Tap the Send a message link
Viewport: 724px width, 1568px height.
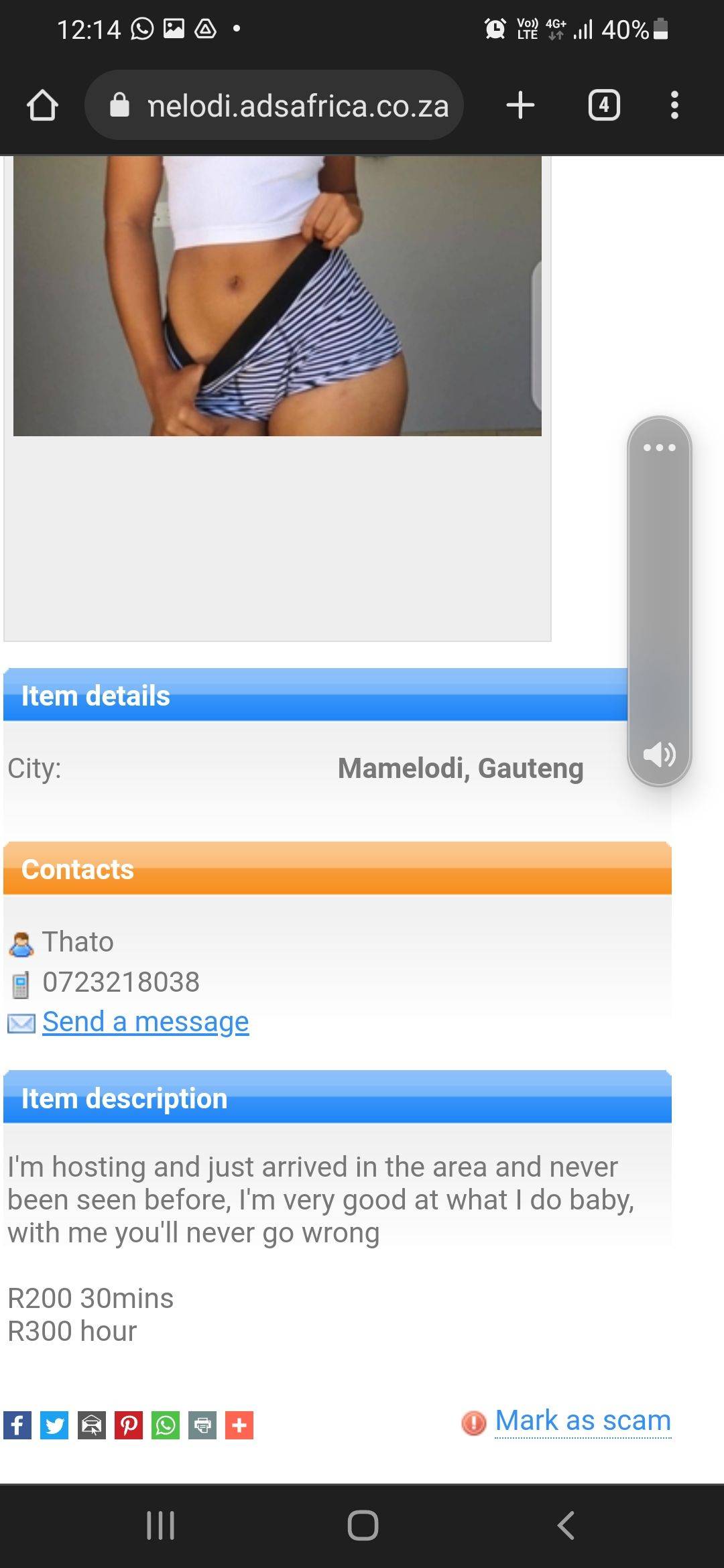pos(145,1022)
